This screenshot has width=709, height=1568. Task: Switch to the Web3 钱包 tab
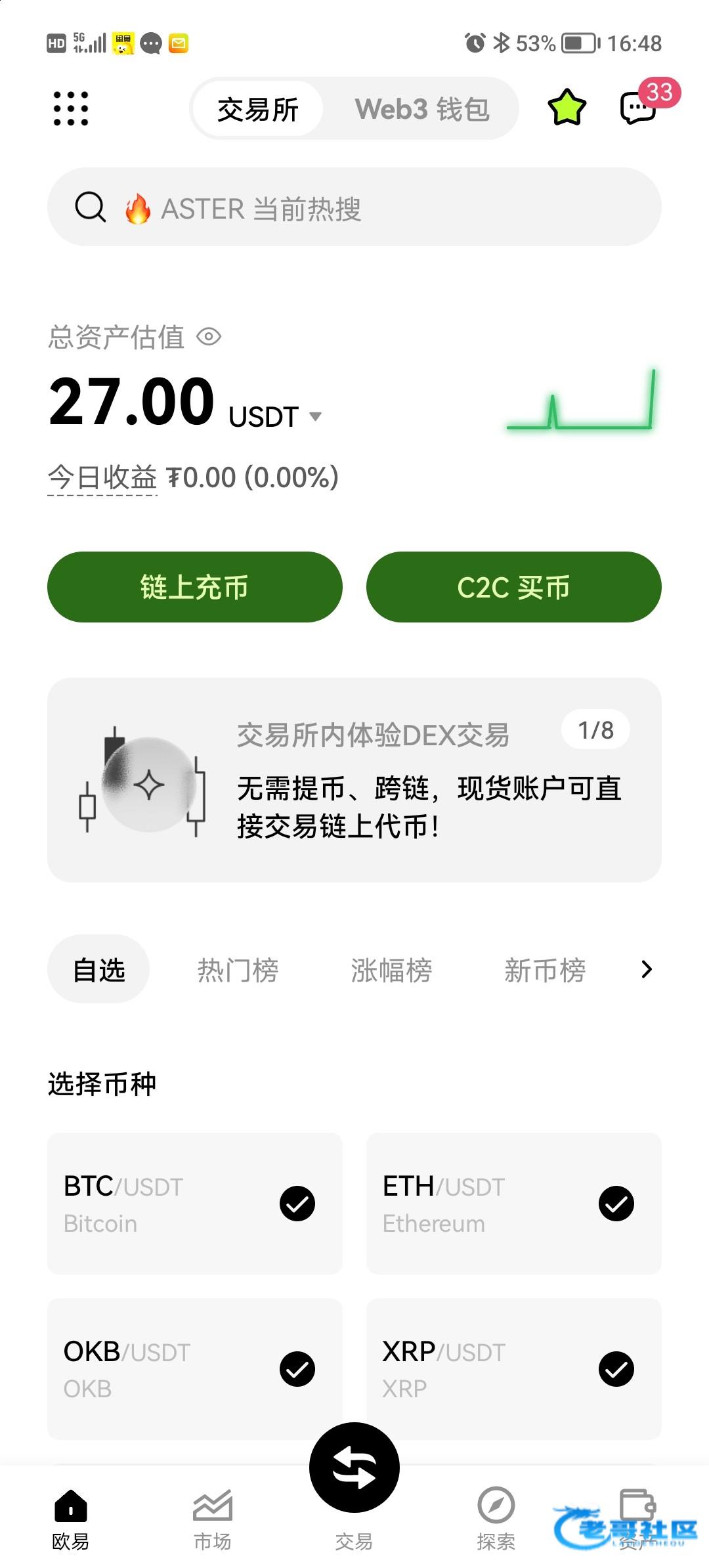[422, 109]
